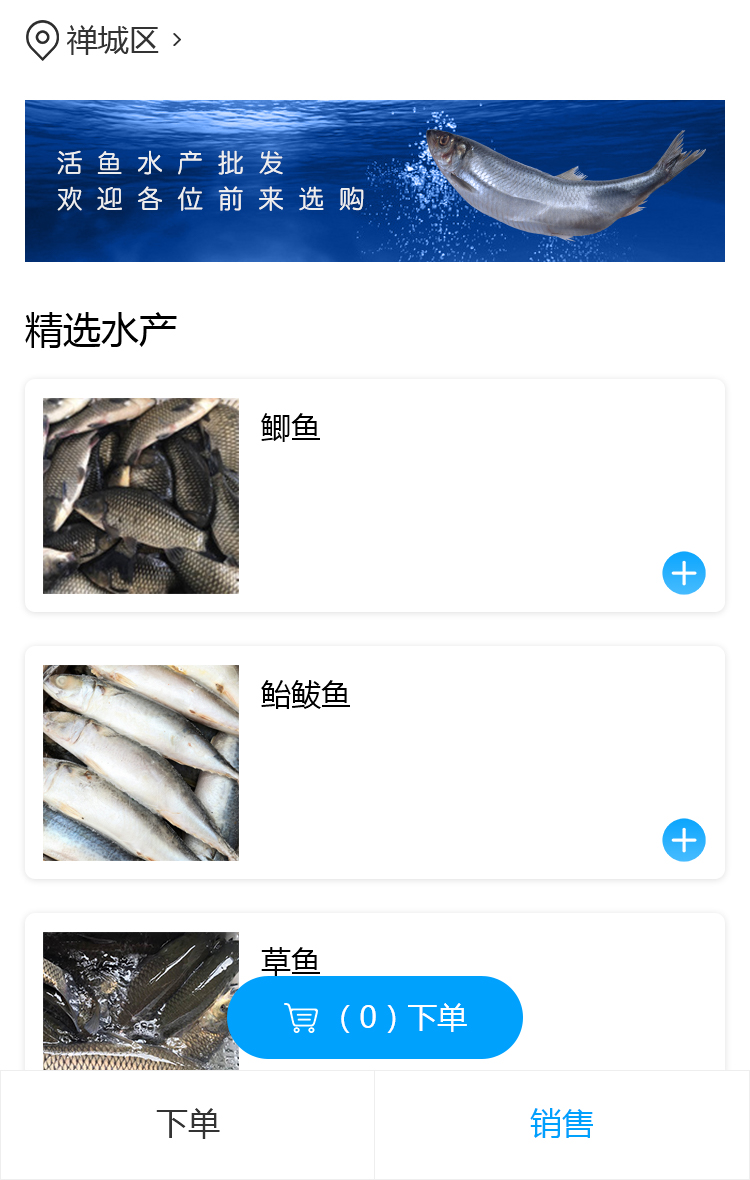Image resolution: width=750 pixels, height=1180 pixels.
Task: Switch to the 下单 tab
Action: 187,1124
